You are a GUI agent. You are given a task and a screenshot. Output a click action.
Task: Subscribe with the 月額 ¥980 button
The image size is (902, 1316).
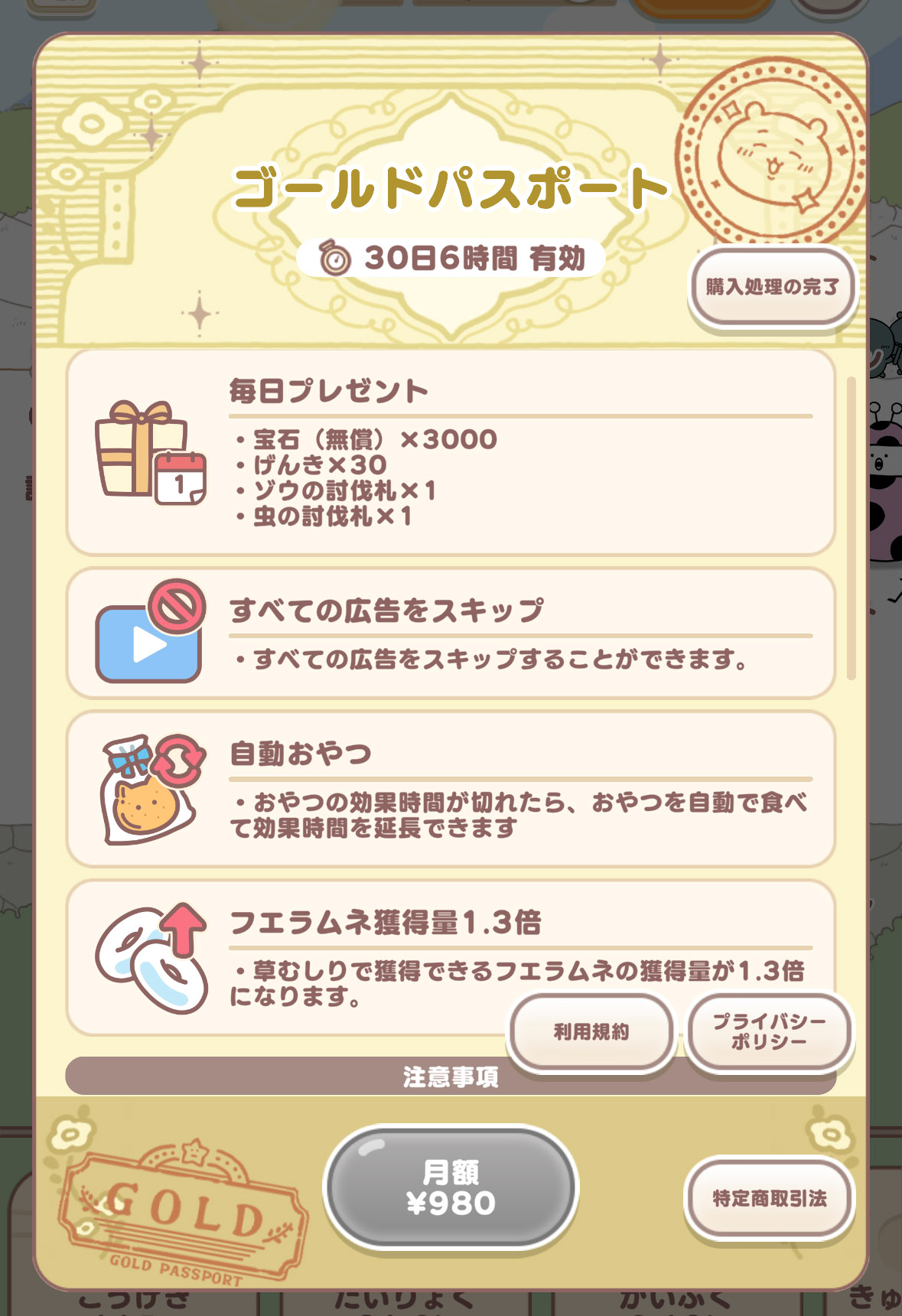pyautogui.click(x=451, y=1188)
